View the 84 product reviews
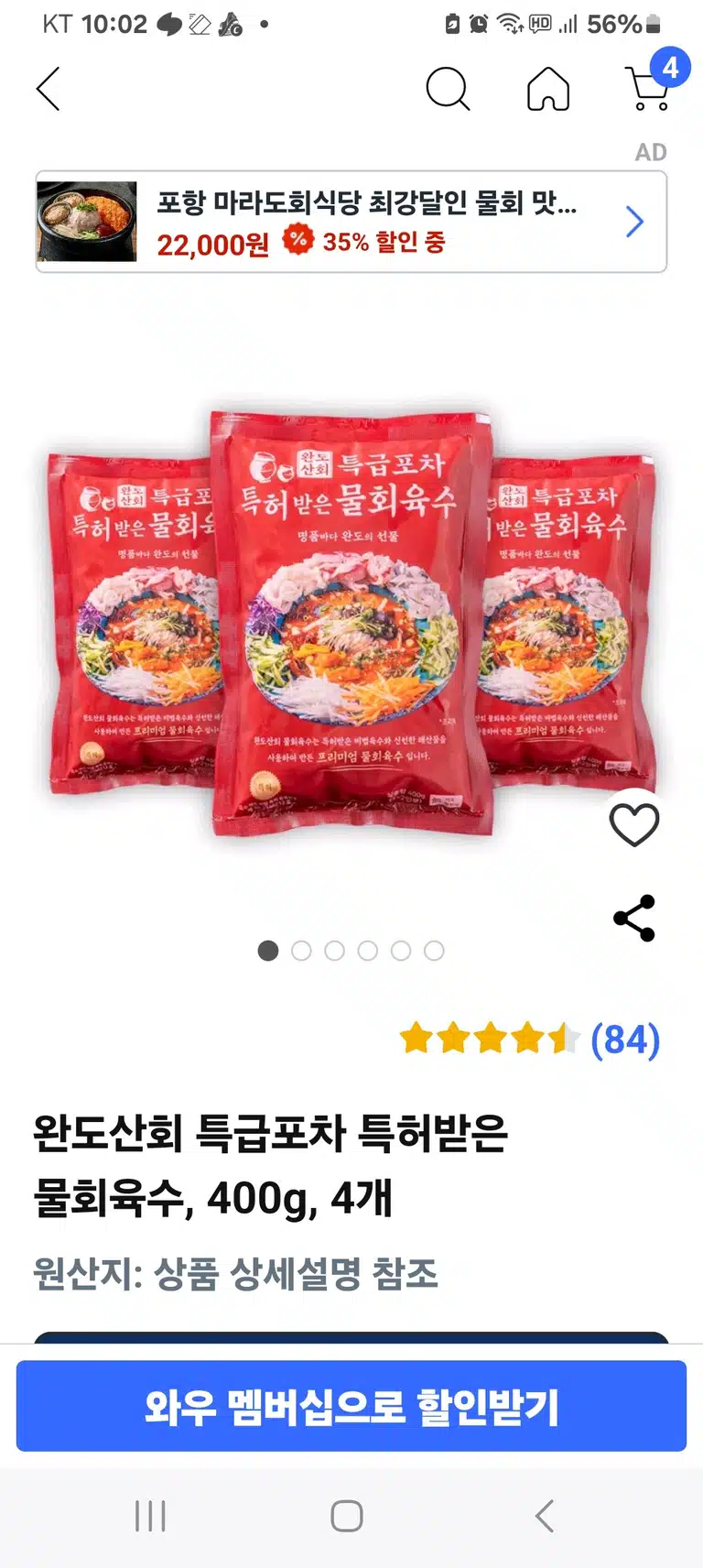Image resolution: width=703 pixels, height=1568 pixels. coord(625,1040)
